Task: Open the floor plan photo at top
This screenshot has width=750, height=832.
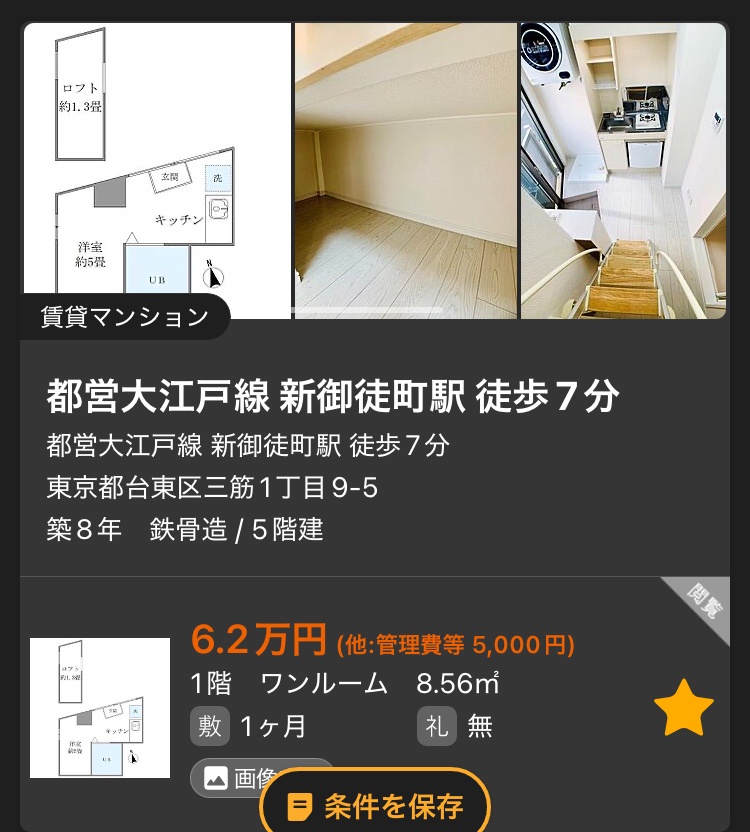Action: (156, 160)
